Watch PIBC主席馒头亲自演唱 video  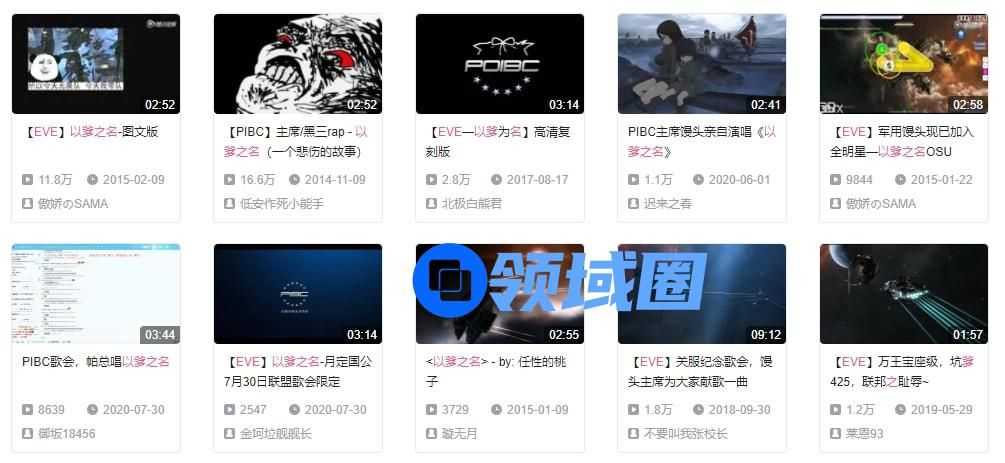point(701,64)
